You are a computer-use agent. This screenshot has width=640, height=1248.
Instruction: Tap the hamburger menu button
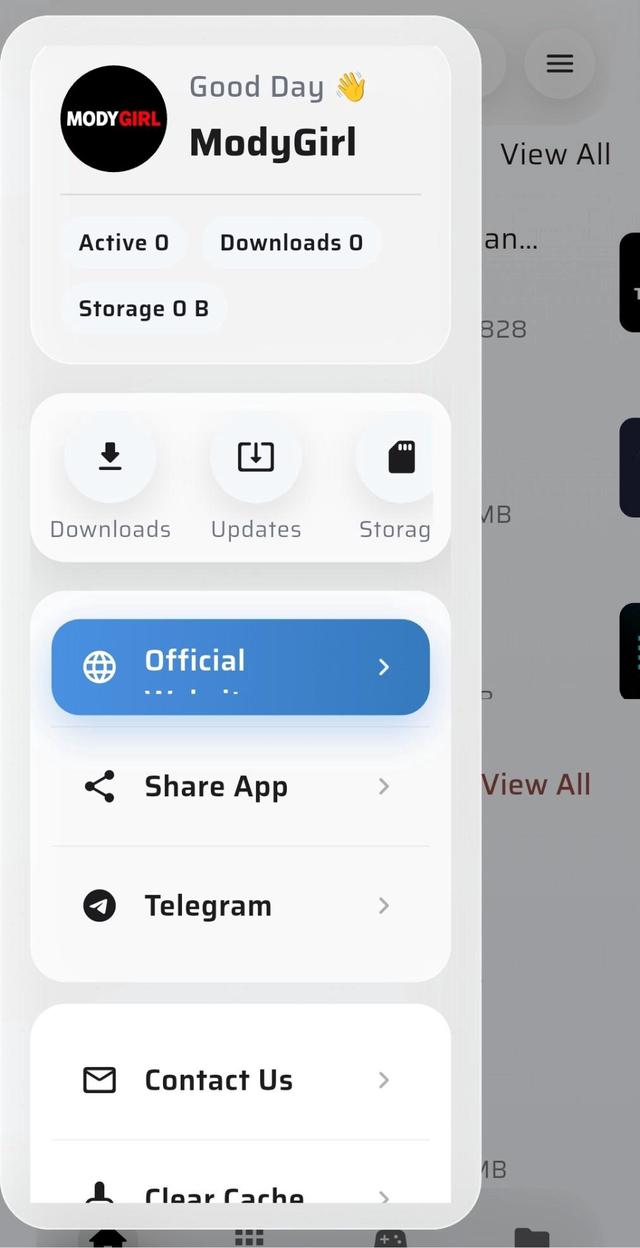pos(559,64)
